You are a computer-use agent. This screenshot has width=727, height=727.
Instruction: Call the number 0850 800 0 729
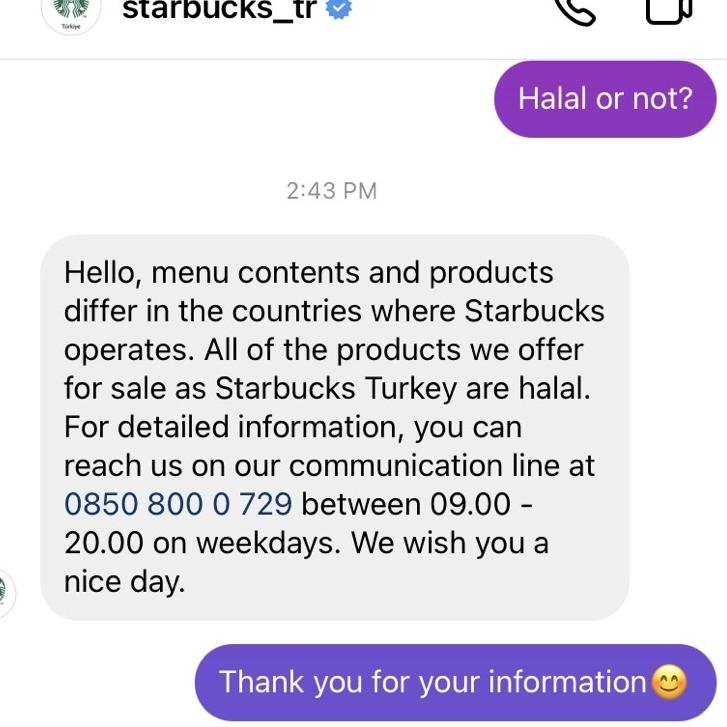[x=178, y=504]
